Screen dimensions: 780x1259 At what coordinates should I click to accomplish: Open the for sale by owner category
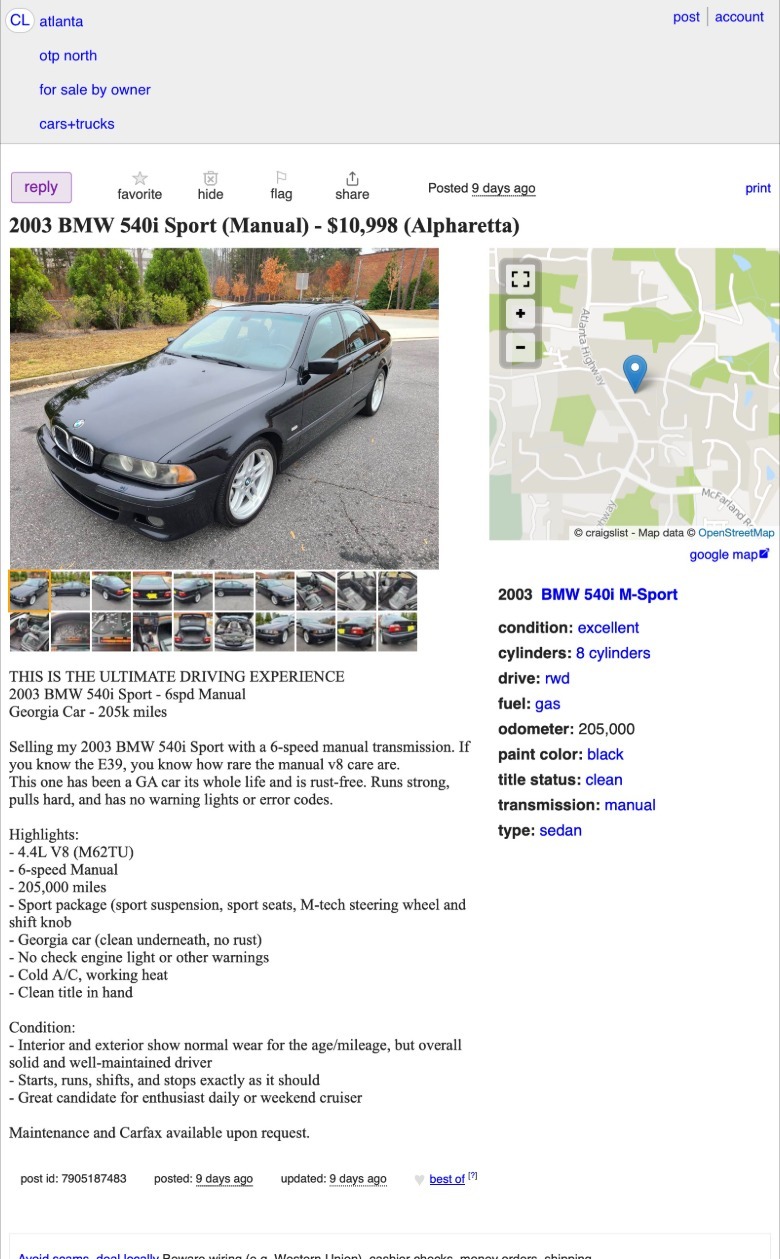click(x=95, y=90)
